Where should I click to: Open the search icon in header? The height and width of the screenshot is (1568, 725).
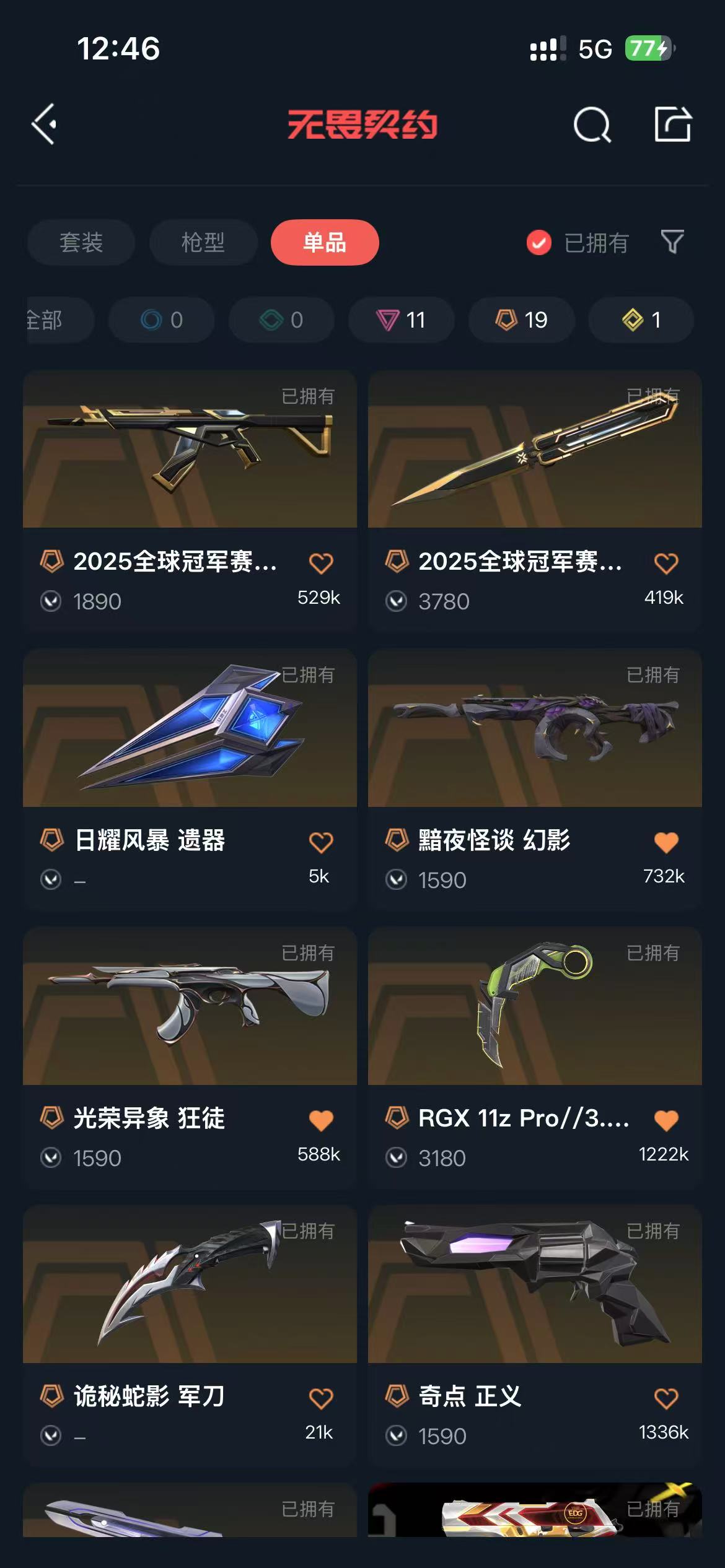click(592, 124)
